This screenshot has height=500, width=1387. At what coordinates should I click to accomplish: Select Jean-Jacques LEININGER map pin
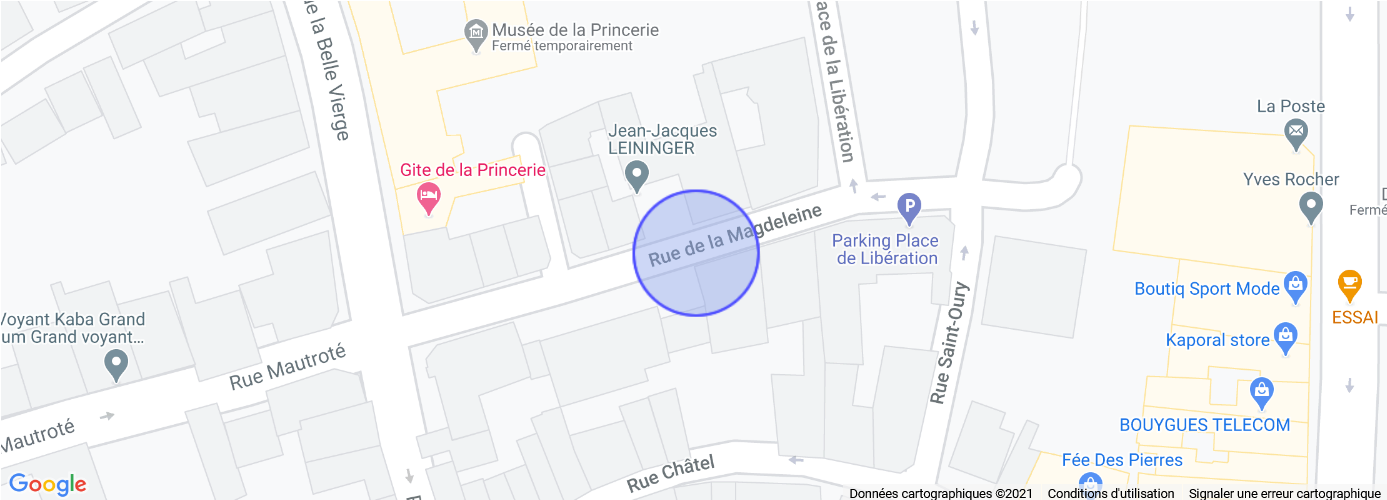636,177
